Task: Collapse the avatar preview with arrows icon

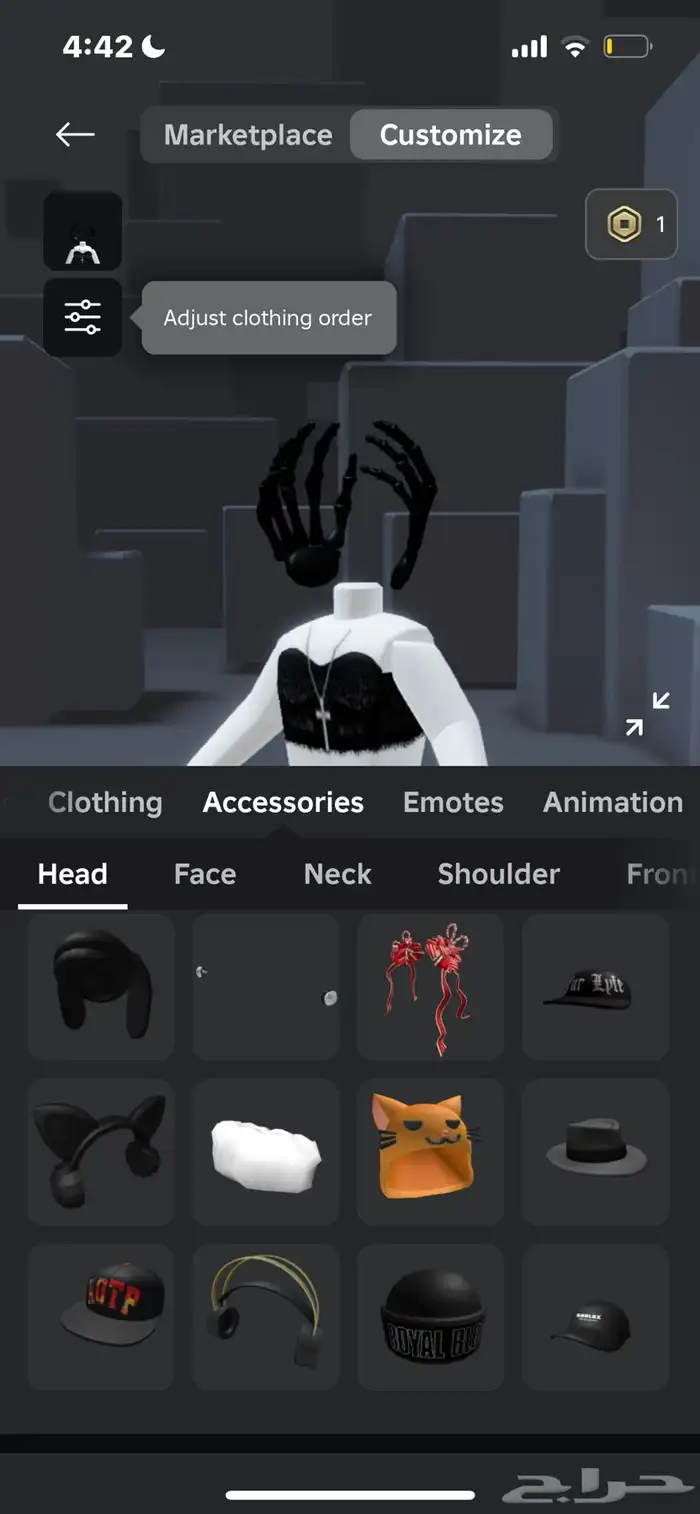Action: click(648, 714)
